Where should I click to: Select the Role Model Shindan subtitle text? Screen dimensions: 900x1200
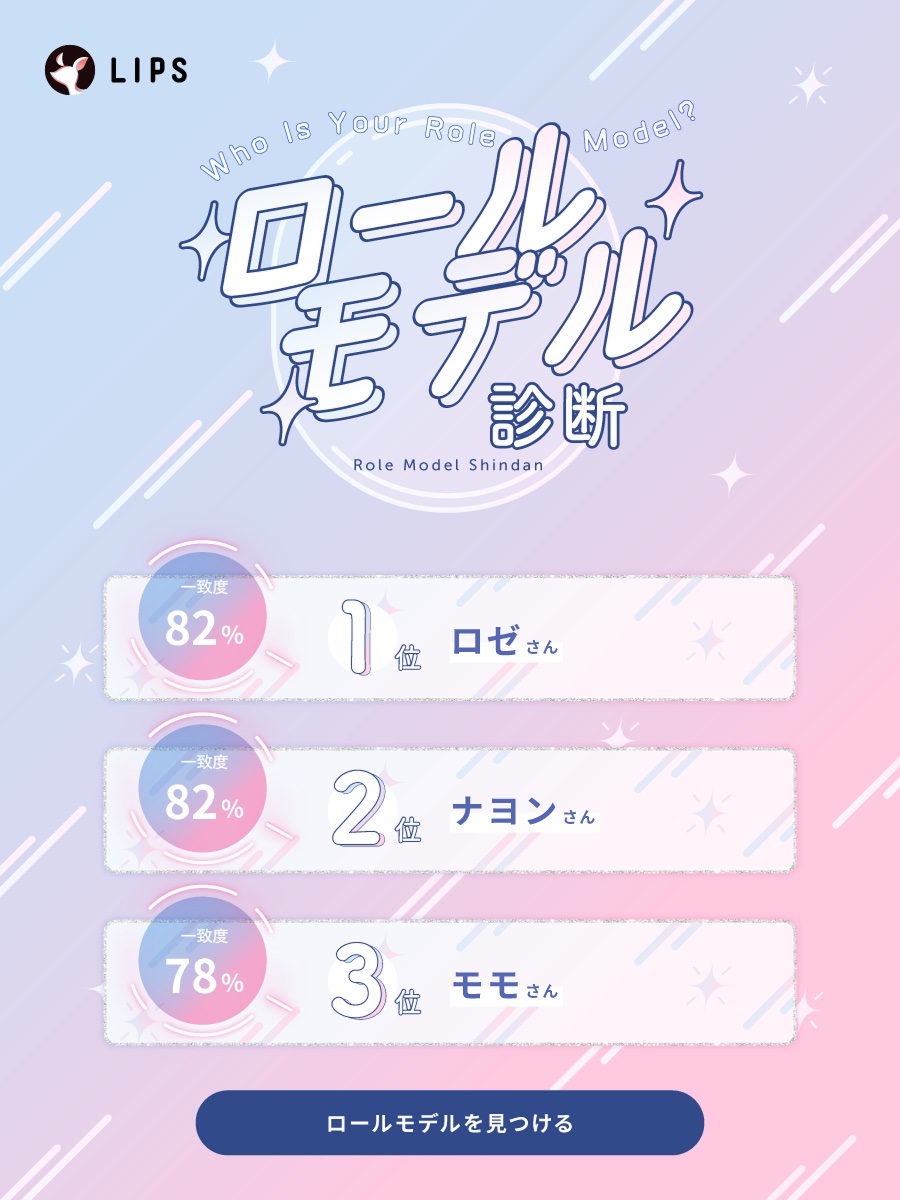click(450, 464)
